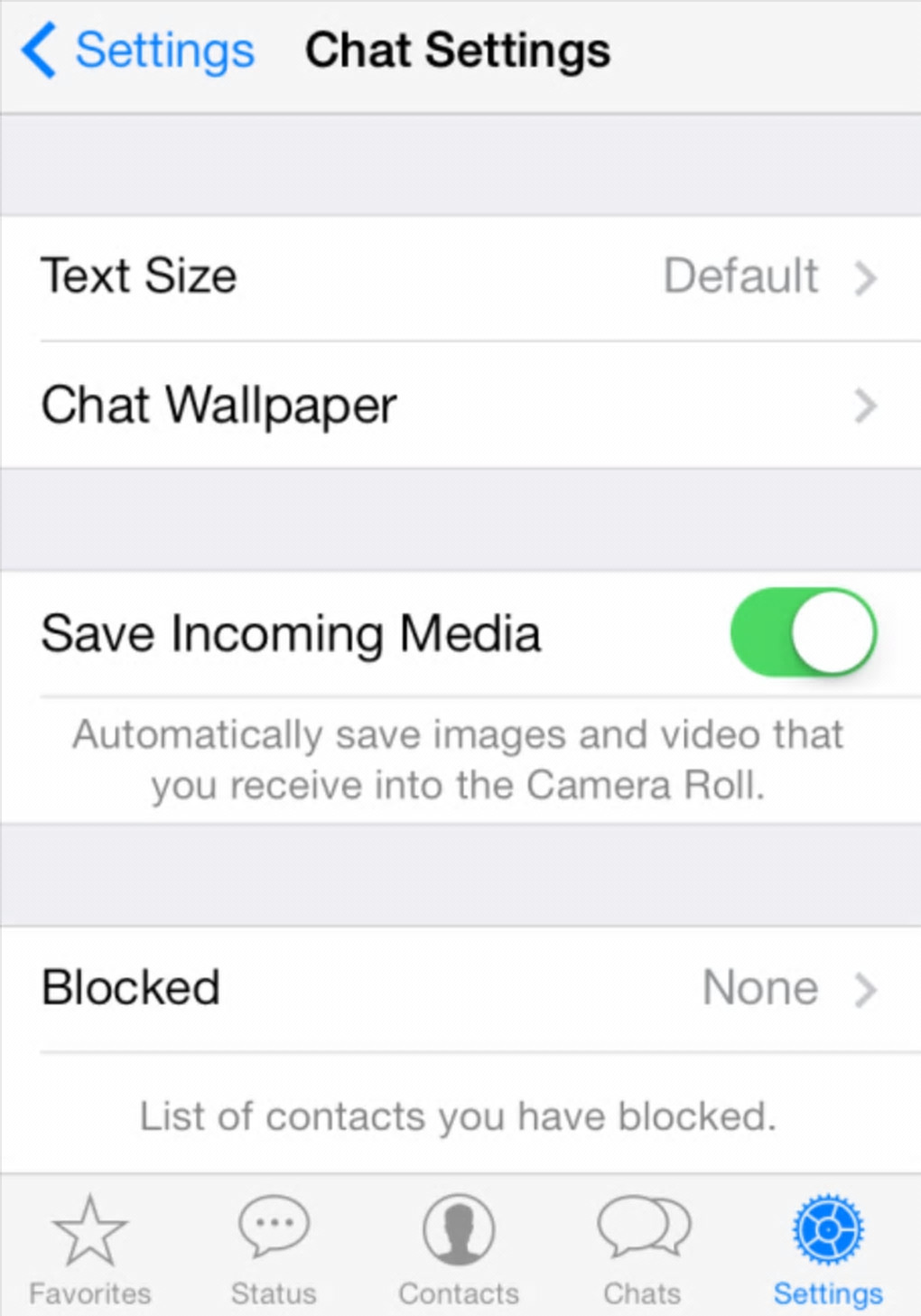Turn off Save Incoming Media
921x1316 pixels.
803,632
